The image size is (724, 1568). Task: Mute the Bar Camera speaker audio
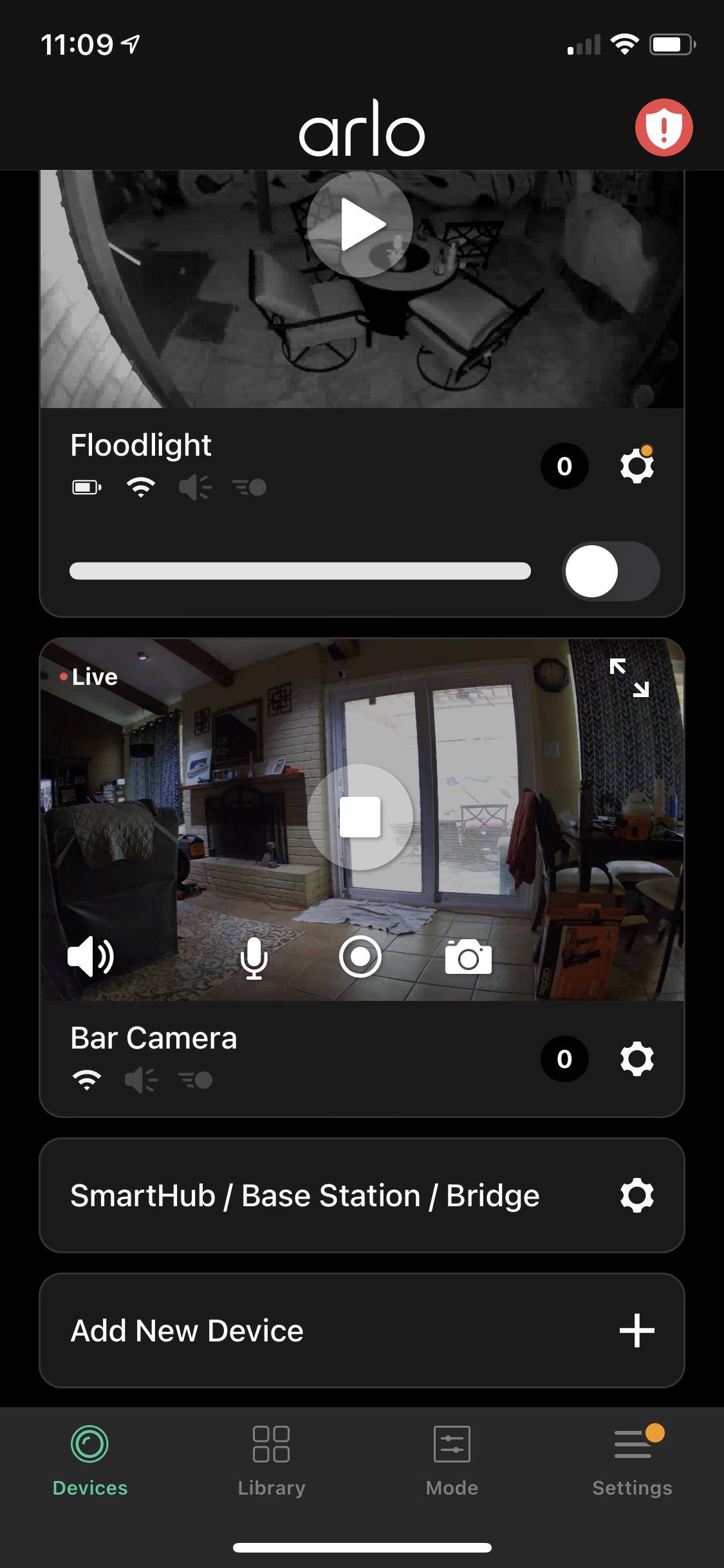(91, 957)
